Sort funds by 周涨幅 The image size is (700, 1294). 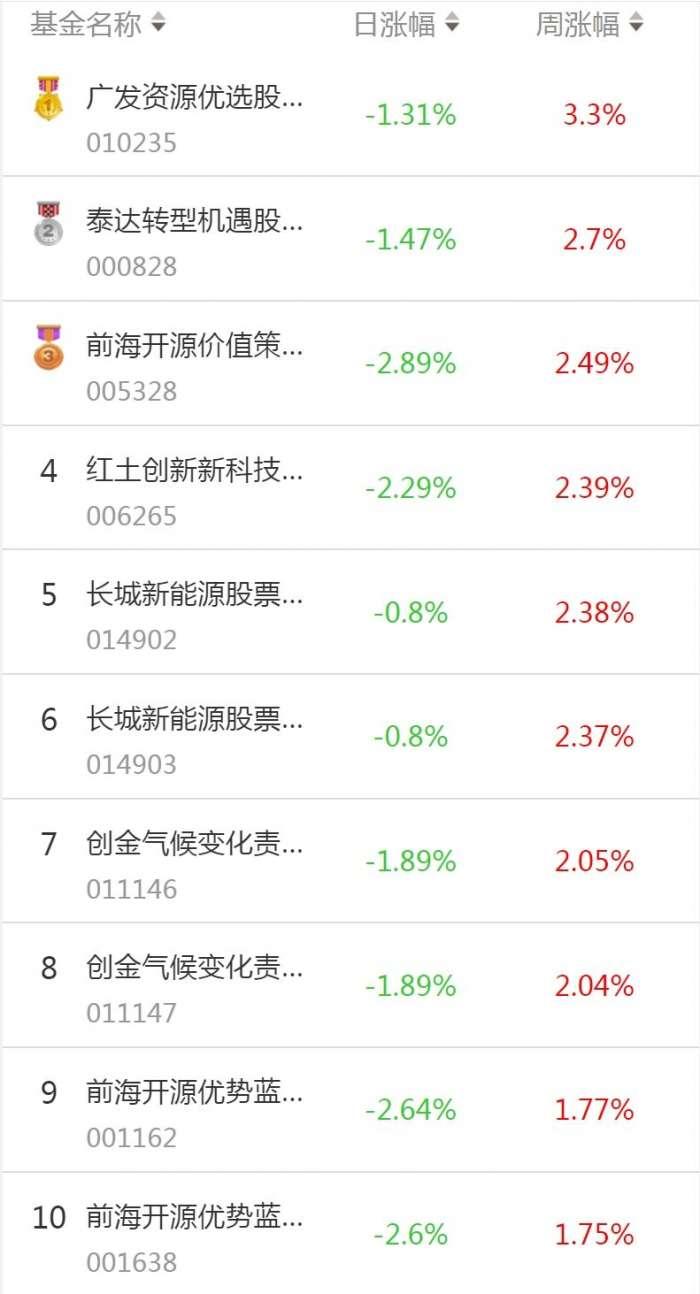[x=590, y=25]
